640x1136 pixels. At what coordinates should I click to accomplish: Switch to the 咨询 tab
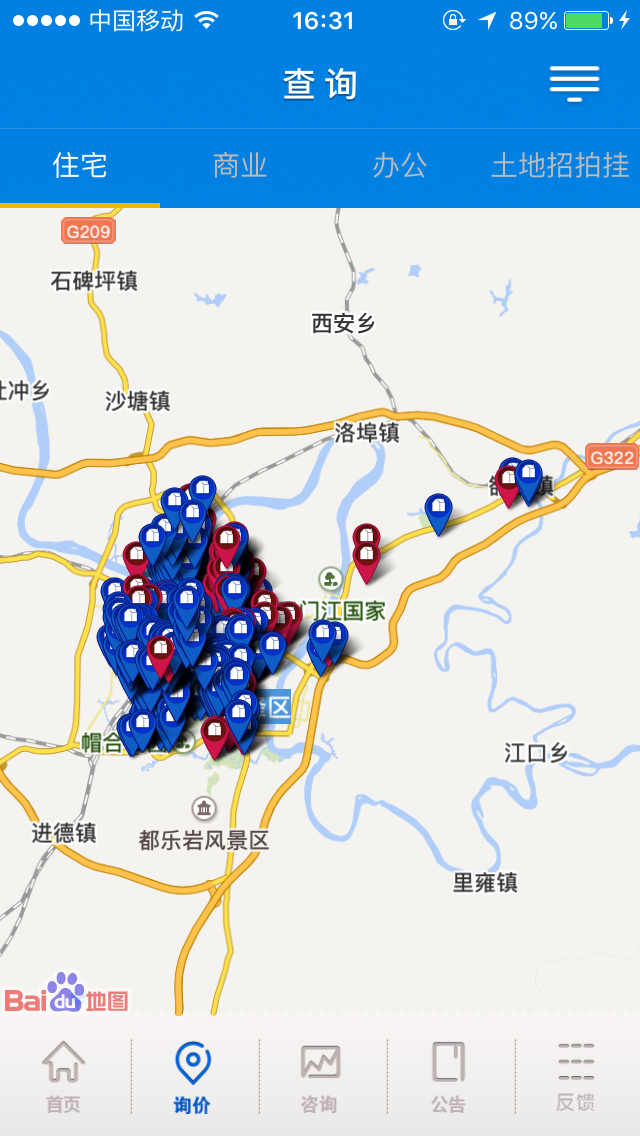(x=320, y=1077)
